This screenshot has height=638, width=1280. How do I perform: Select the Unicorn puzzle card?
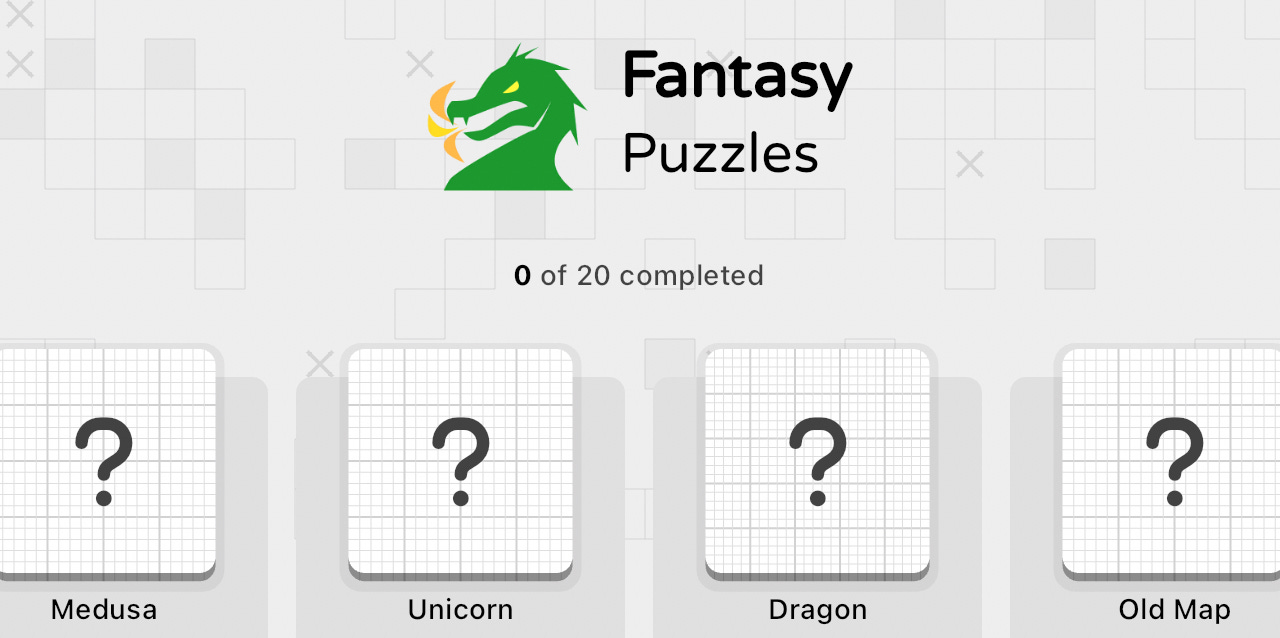point(461,462)
